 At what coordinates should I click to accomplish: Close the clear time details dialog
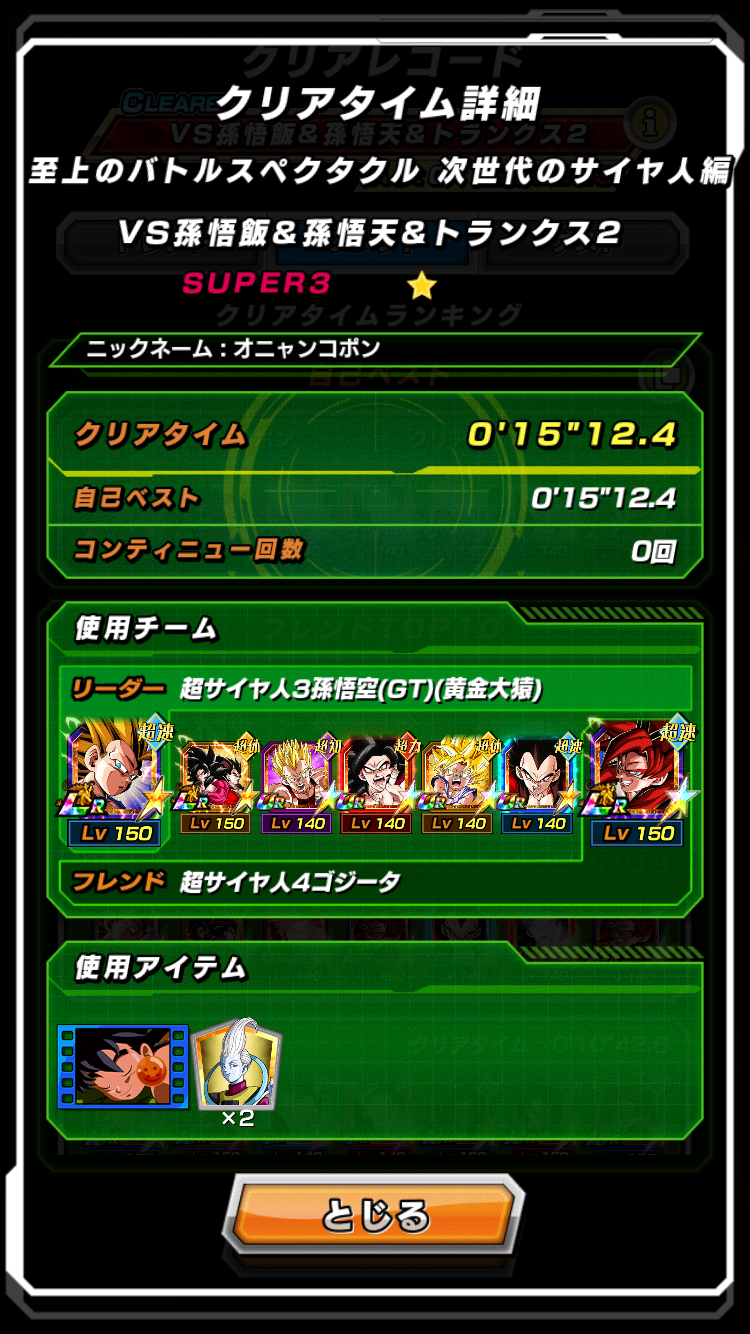tap(374, 1216)
